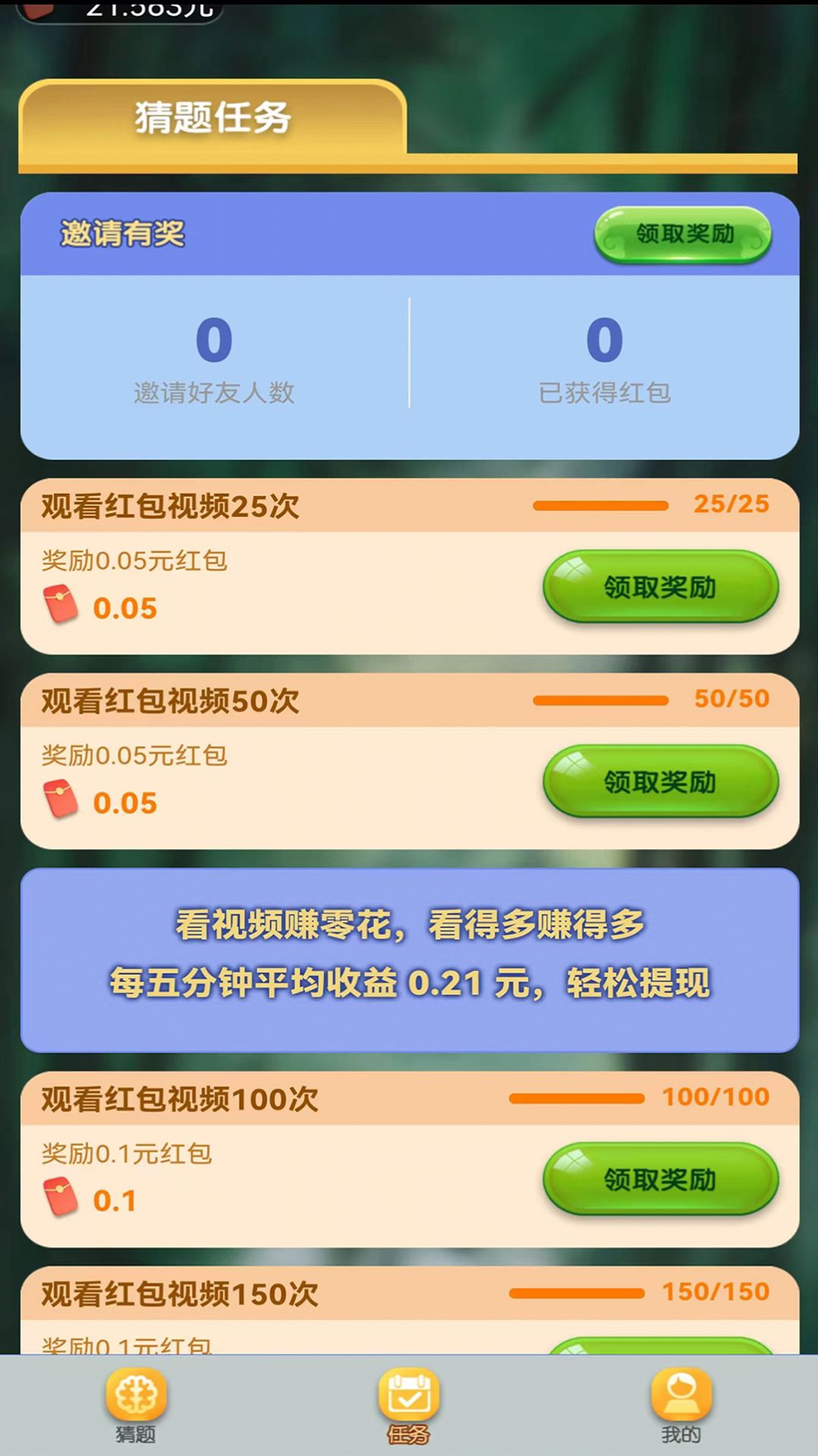
Task: Tap the 100/100 progress indicator
Action: coord(577,1097)
